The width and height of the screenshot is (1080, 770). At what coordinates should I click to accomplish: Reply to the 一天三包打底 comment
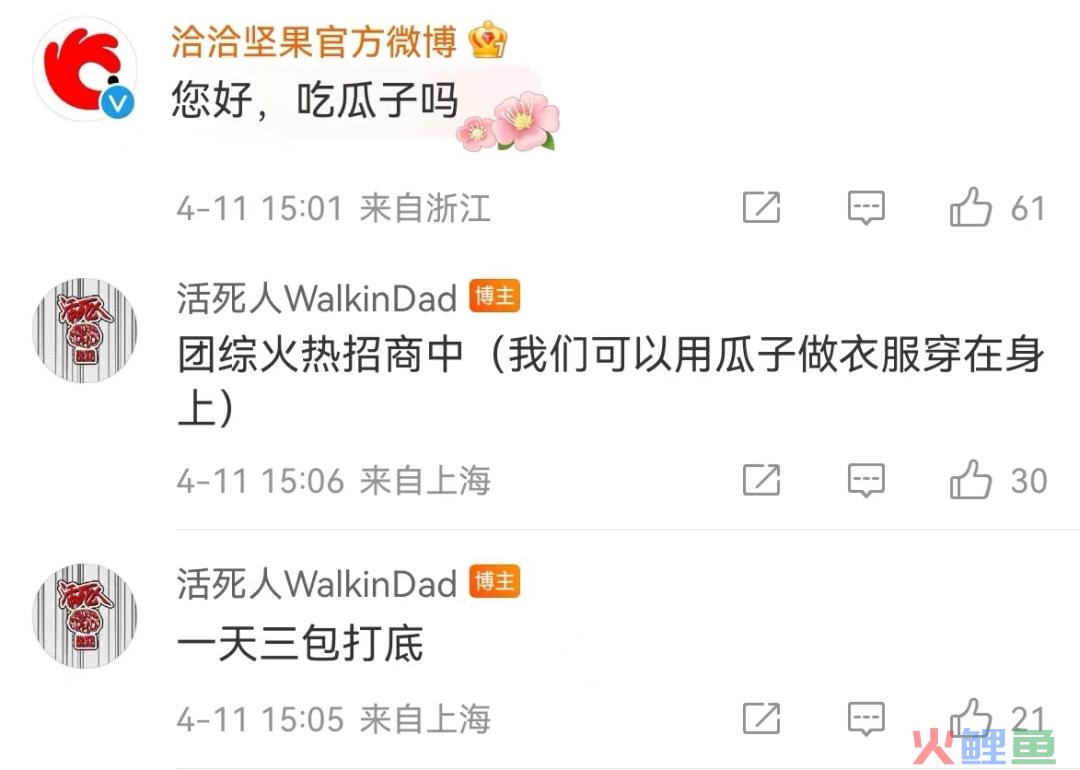[x=866, y=717]
